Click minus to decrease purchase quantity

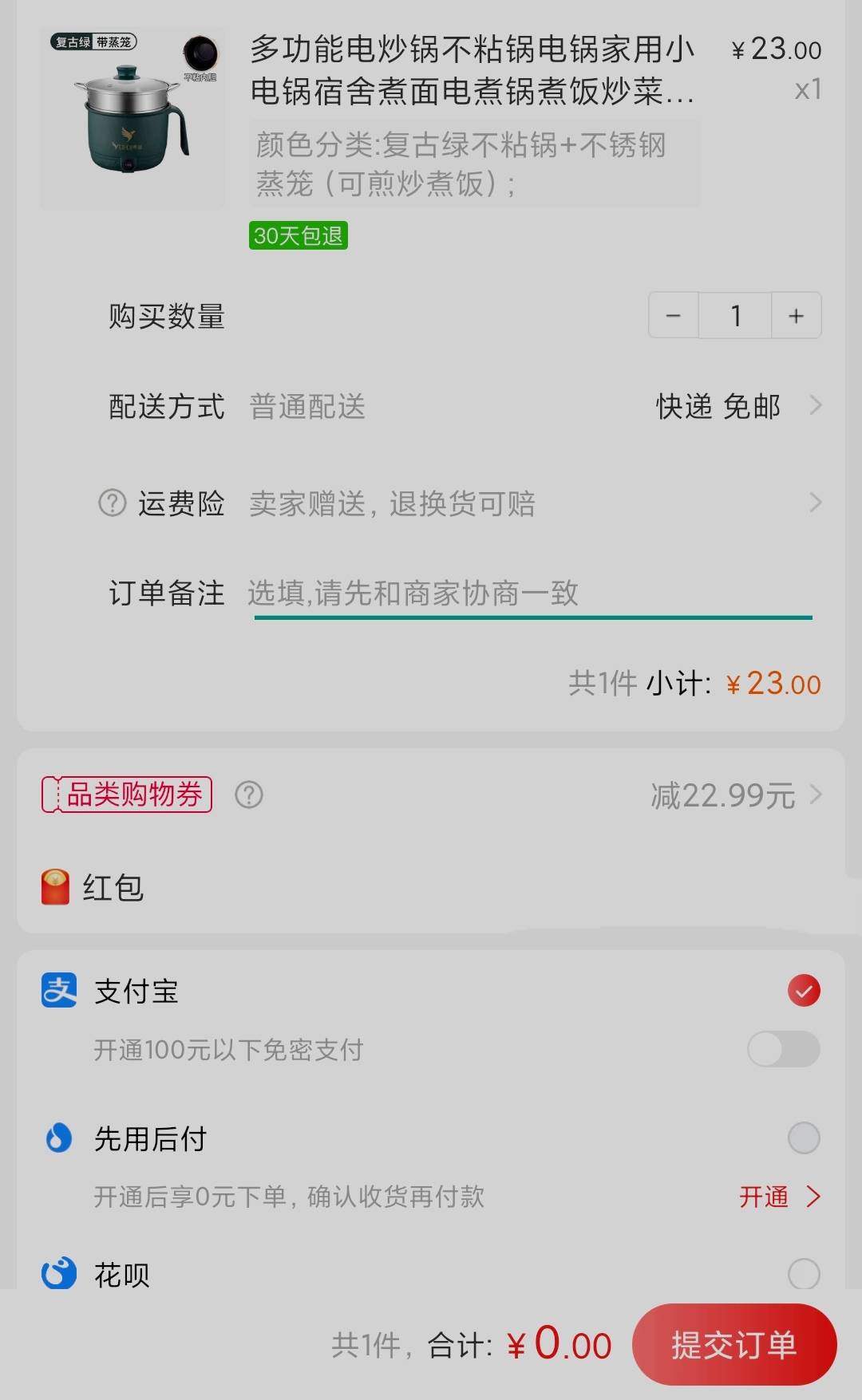[x=674, y=315]
